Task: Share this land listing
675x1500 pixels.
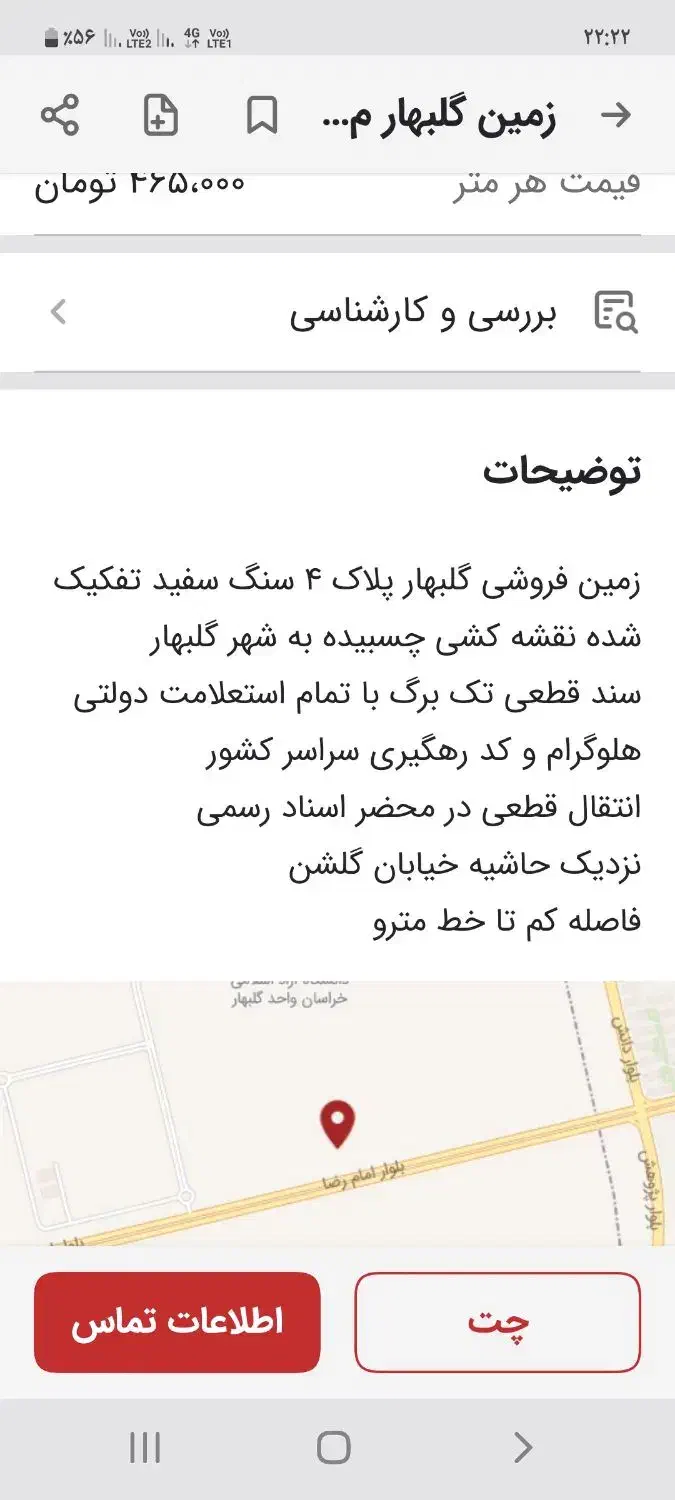Action: [x=60, y=115]
